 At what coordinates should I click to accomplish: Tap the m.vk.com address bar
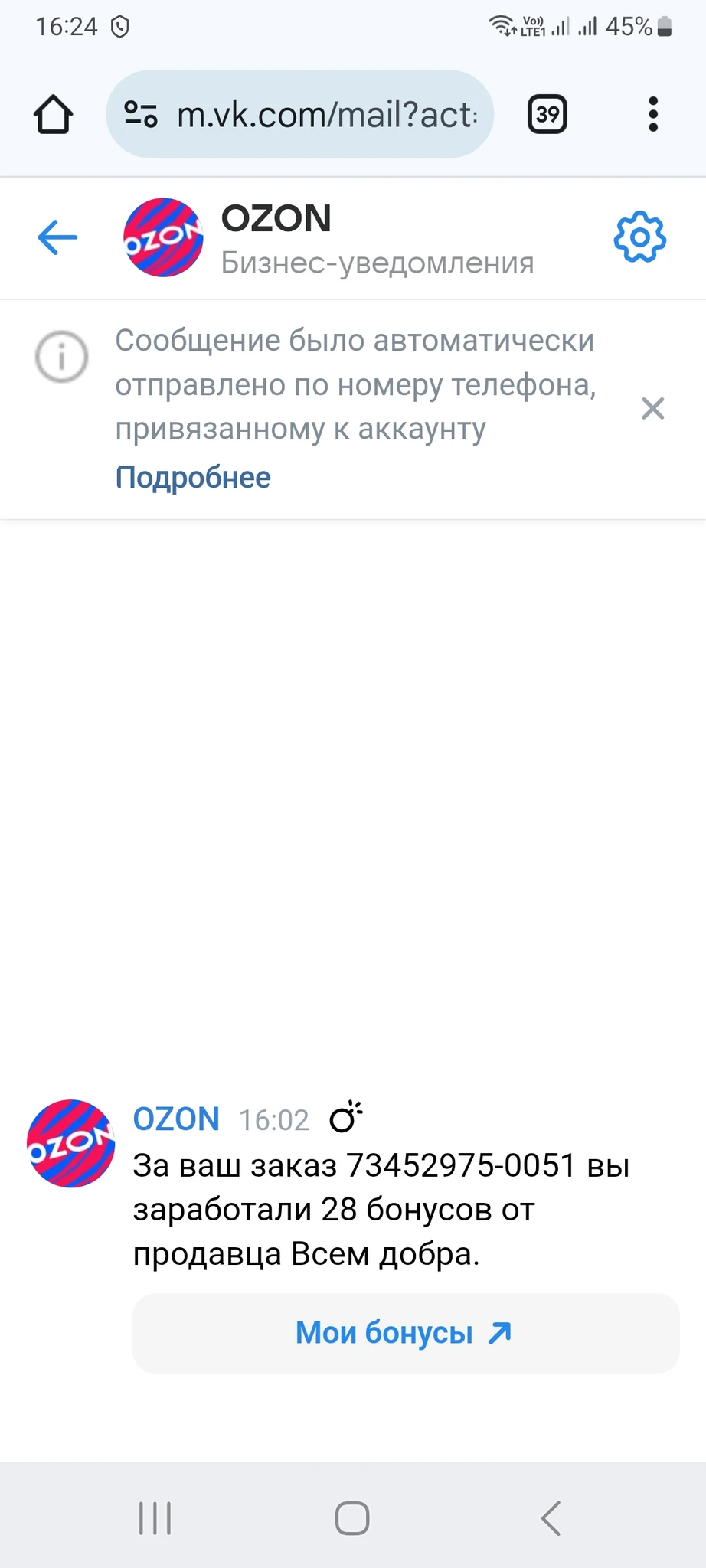(x=299, y=114)
